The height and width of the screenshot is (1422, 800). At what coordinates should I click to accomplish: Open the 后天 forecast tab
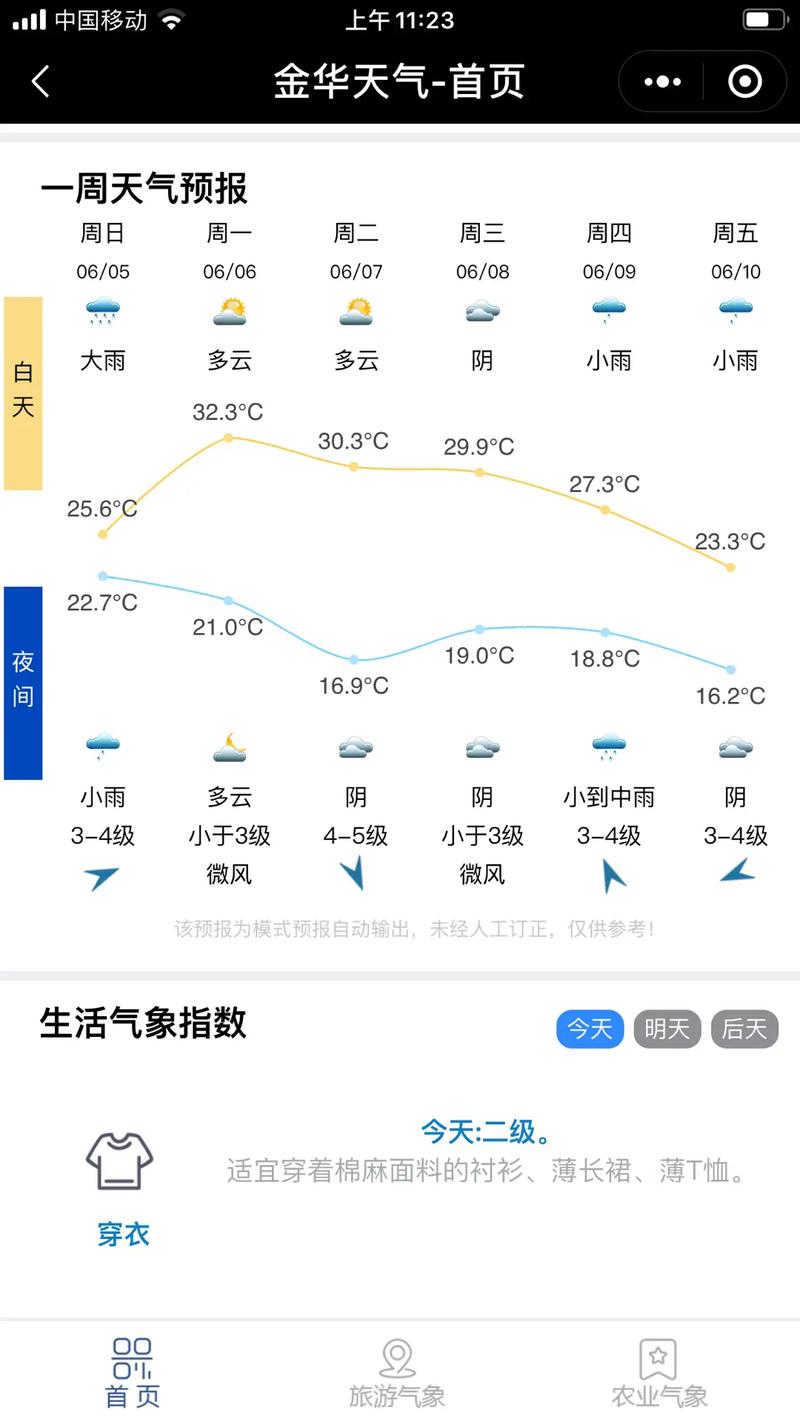click(x=744, y=1029)
